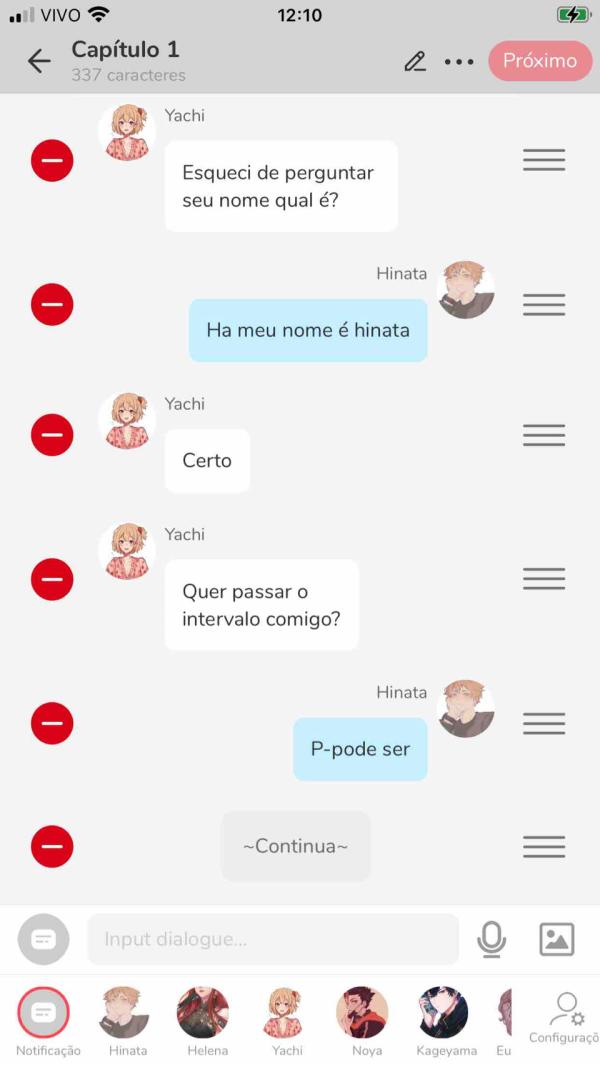Remove the 'Quer passar o intervalo' message
This screenshot has height=1067, width=600.
coord(52,579)
